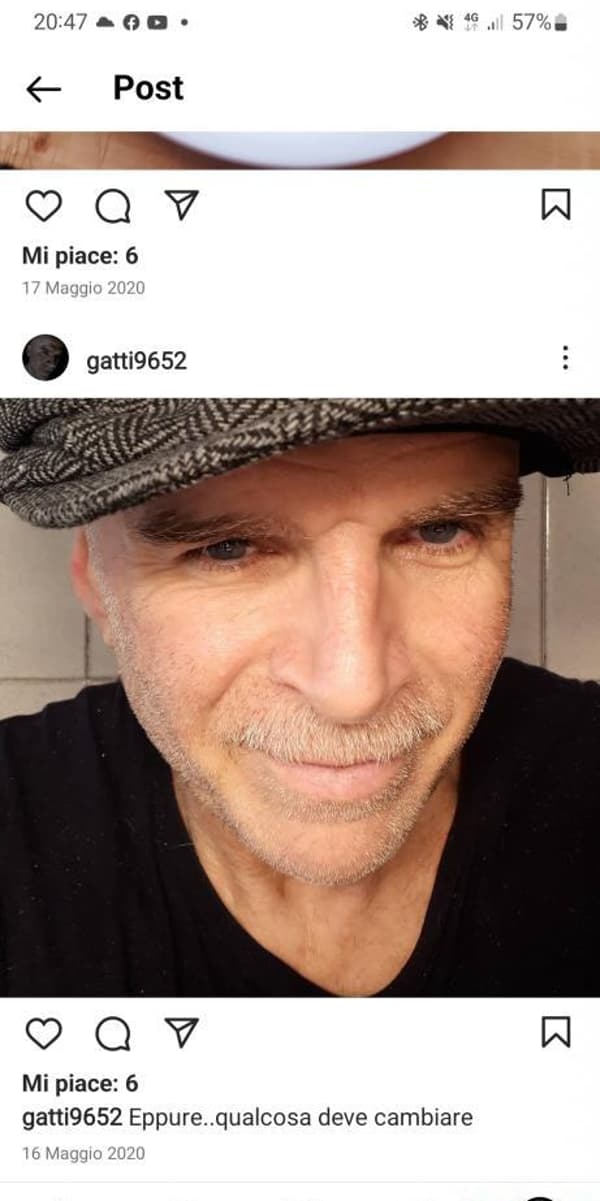This screenshot has height=1201, width=600.
Task: Like the post dated 16 Maggio 2020
Action: coord(43,1033)
